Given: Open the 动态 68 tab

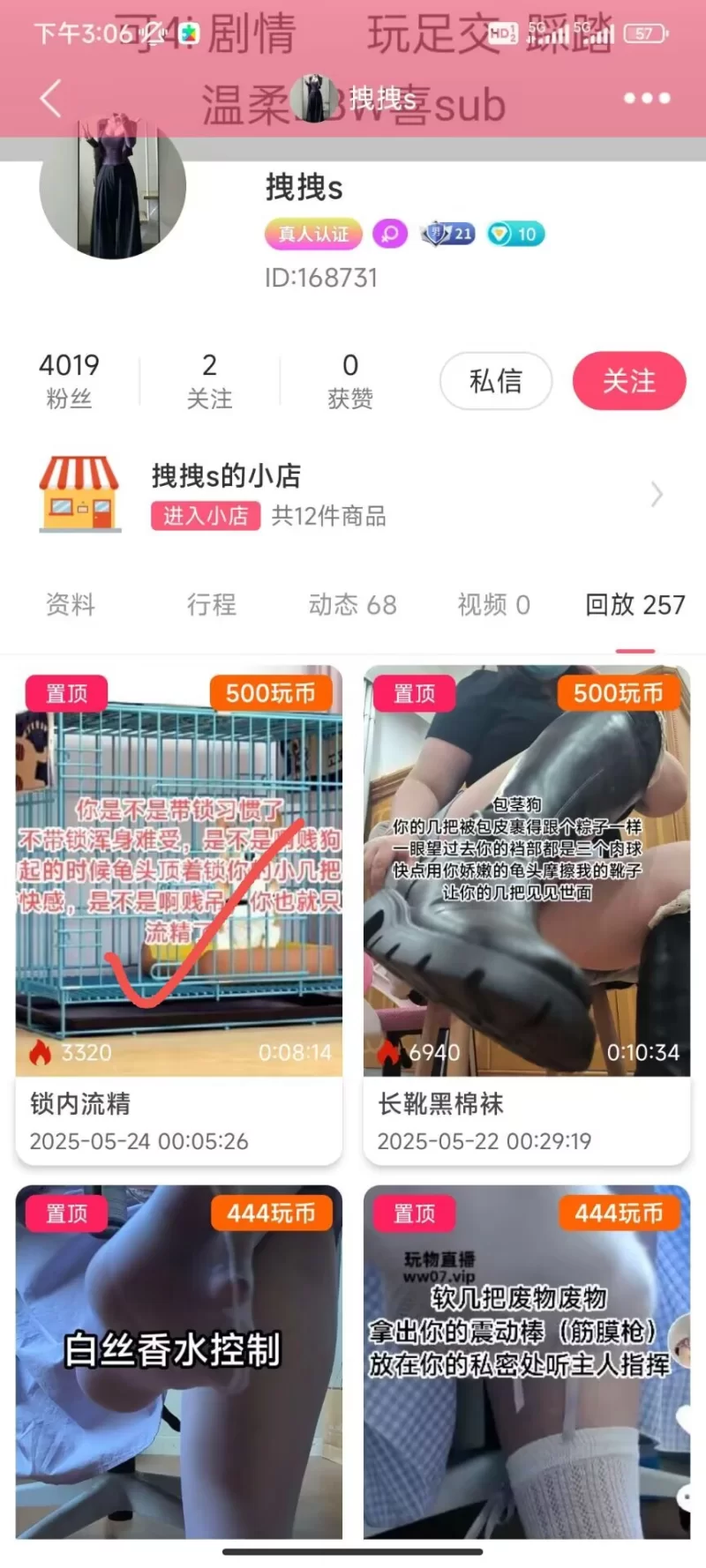Looking at the screenshot, I should point(352,605).
